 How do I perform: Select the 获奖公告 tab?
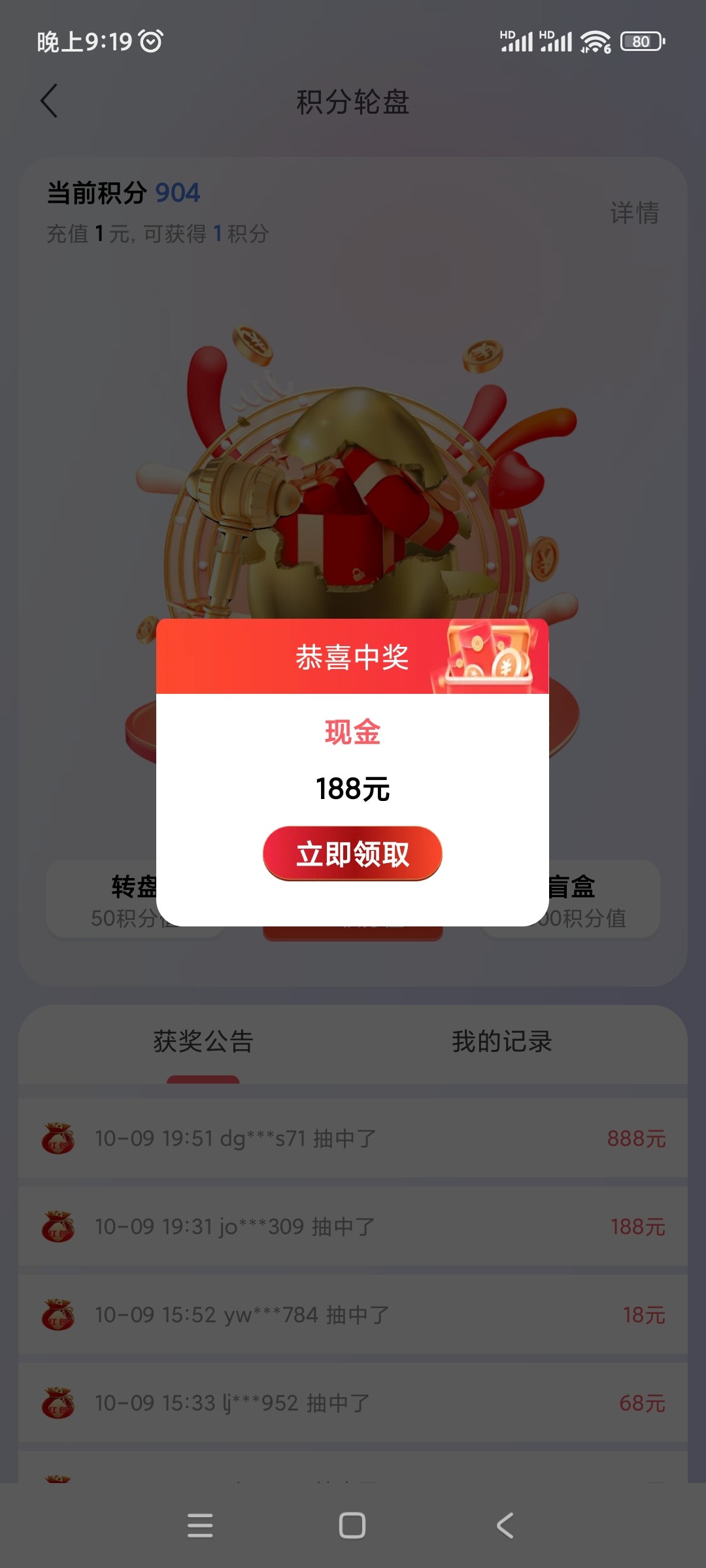[x=203, y=1041]
